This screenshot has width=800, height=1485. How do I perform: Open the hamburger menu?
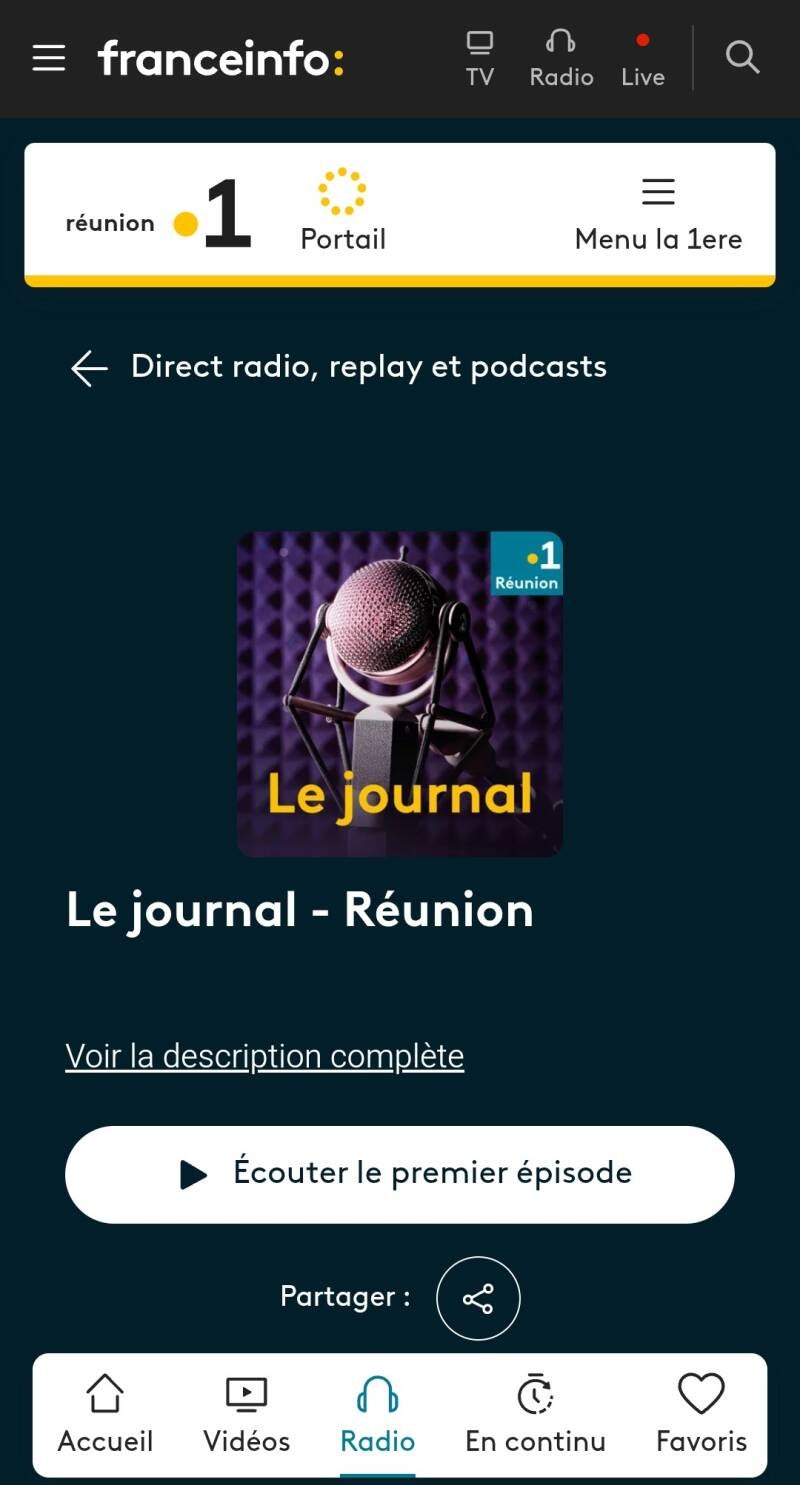click(x=49, y=58)
